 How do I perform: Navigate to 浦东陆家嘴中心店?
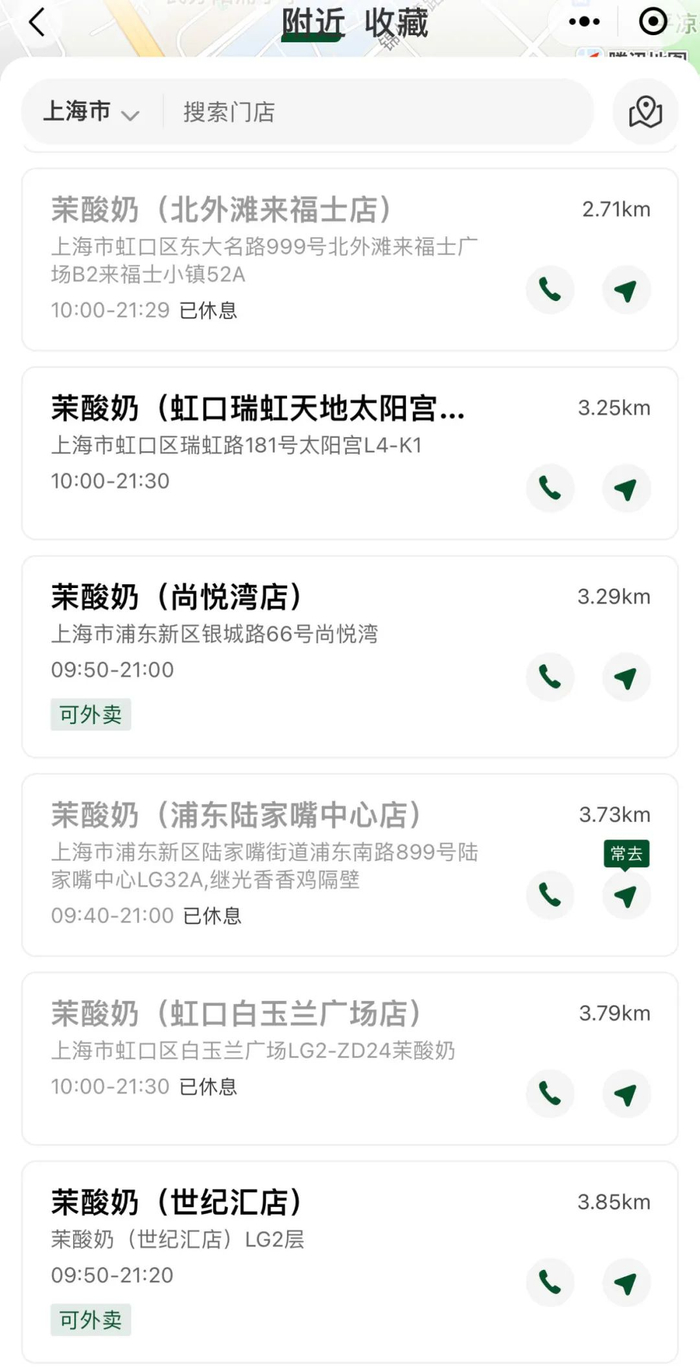626,895
